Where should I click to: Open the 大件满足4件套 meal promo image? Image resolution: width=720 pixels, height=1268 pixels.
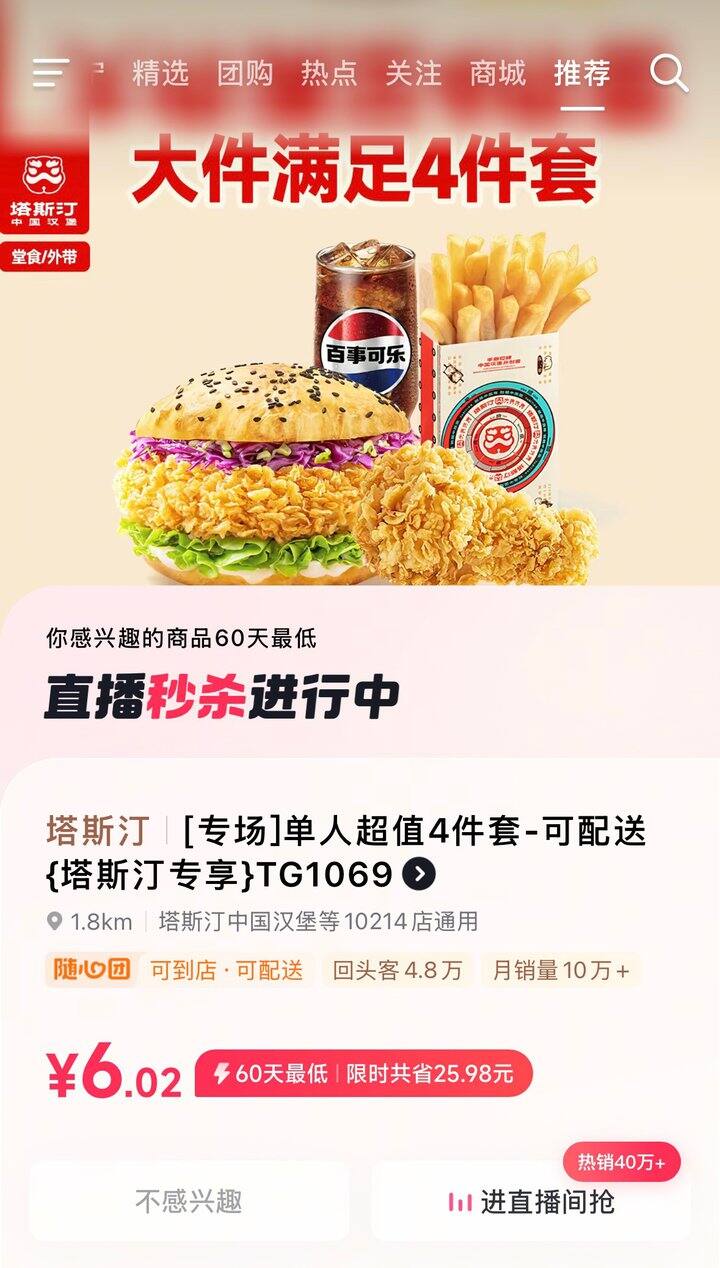(x=360, y=400)
